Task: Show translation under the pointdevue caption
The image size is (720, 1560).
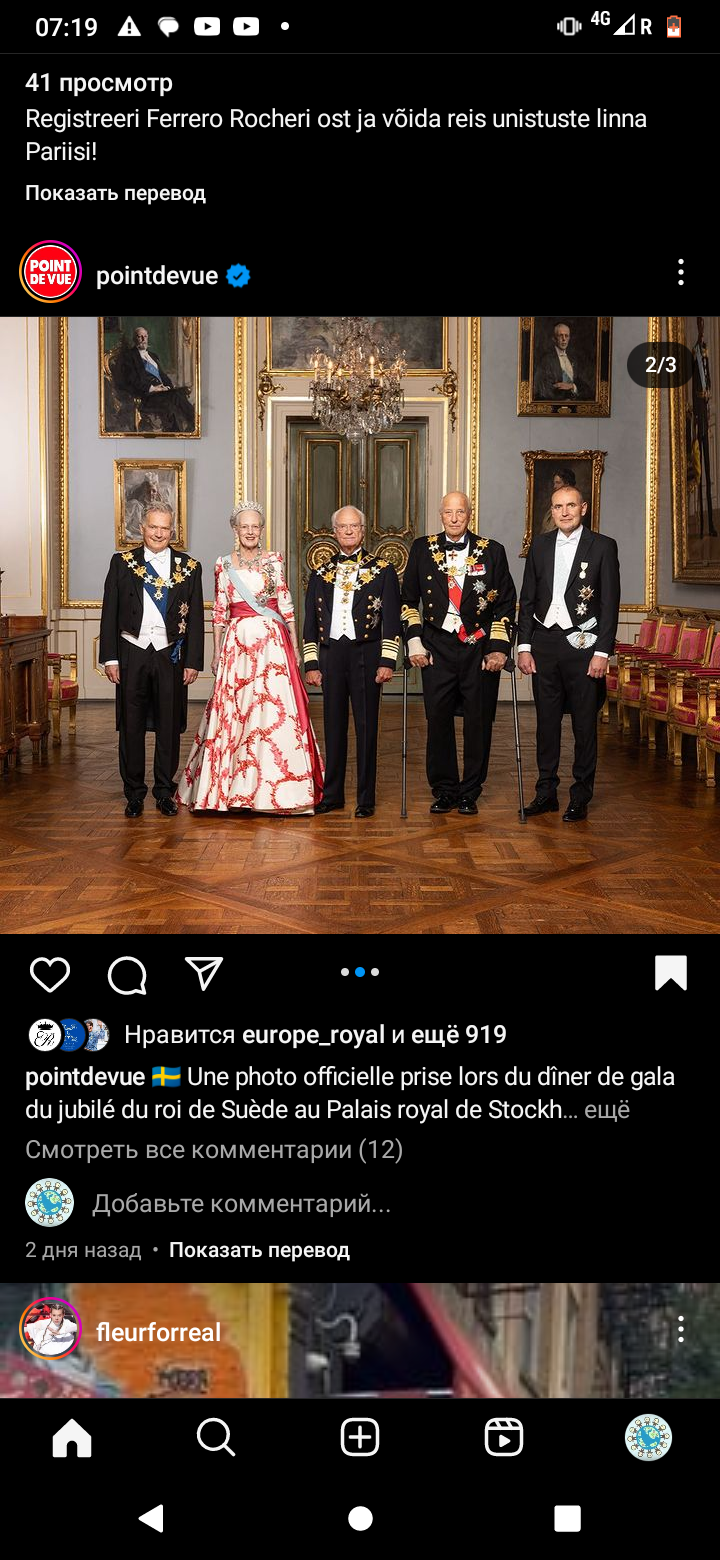Action: coord(259,1250)
